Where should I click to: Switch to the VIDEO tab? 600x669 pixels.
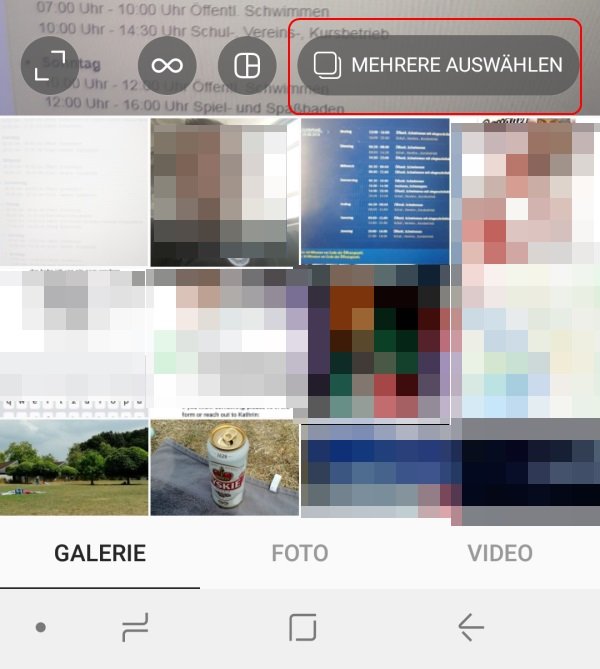point(500,553)
